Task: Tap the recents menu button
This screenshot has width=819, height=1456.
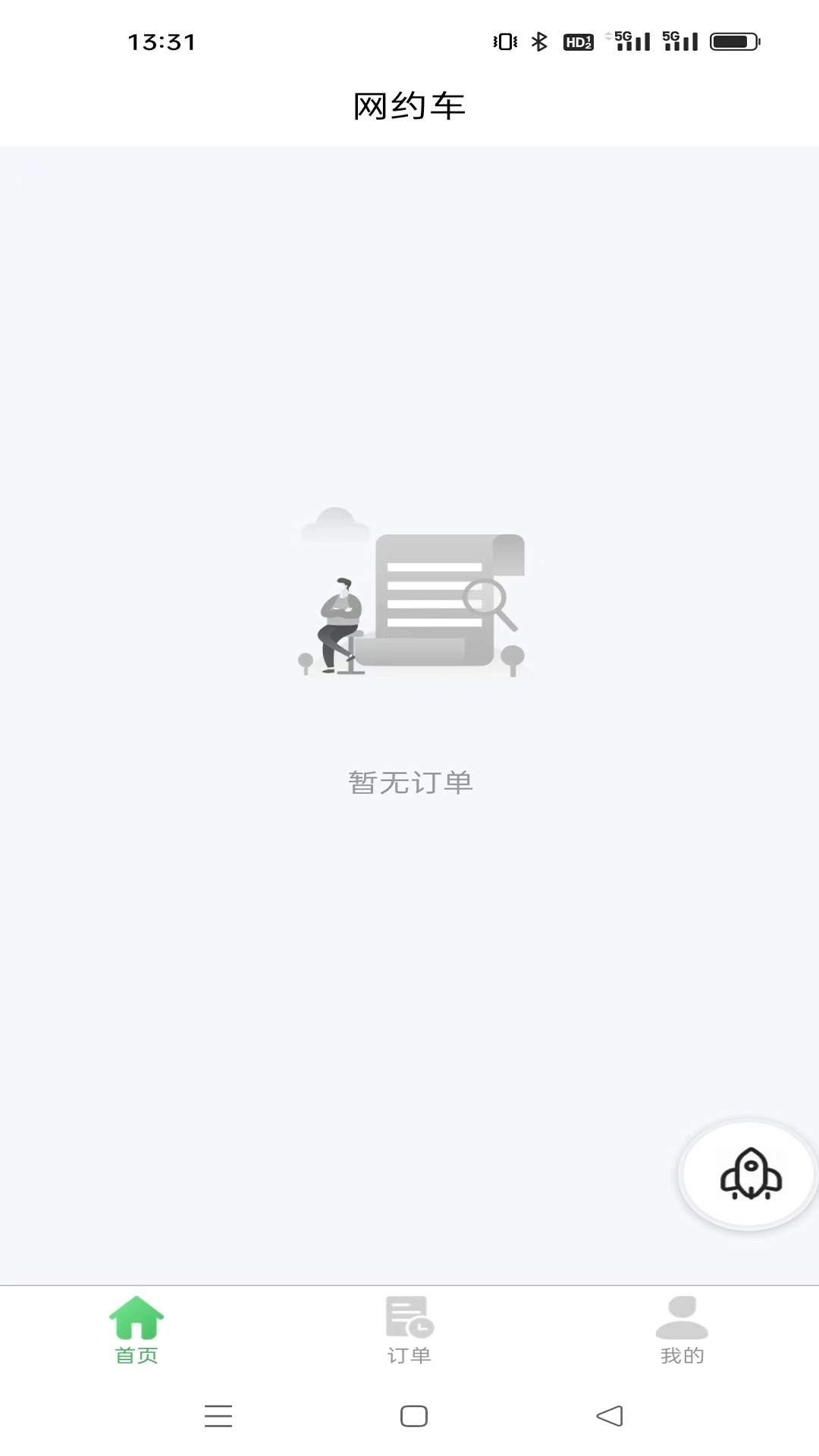Action: 218,1415
